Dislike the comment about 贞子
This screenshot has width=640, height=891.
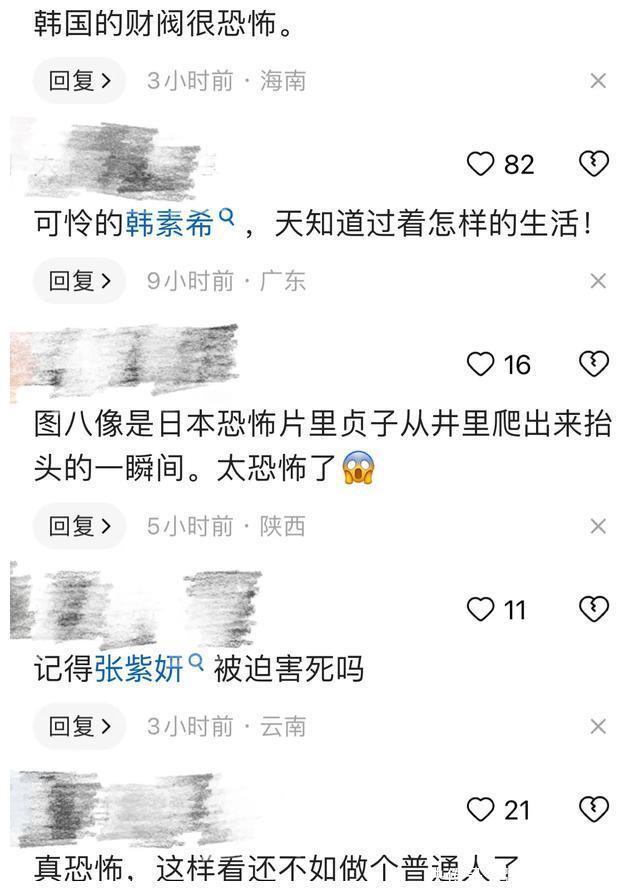tap(594, 364)
